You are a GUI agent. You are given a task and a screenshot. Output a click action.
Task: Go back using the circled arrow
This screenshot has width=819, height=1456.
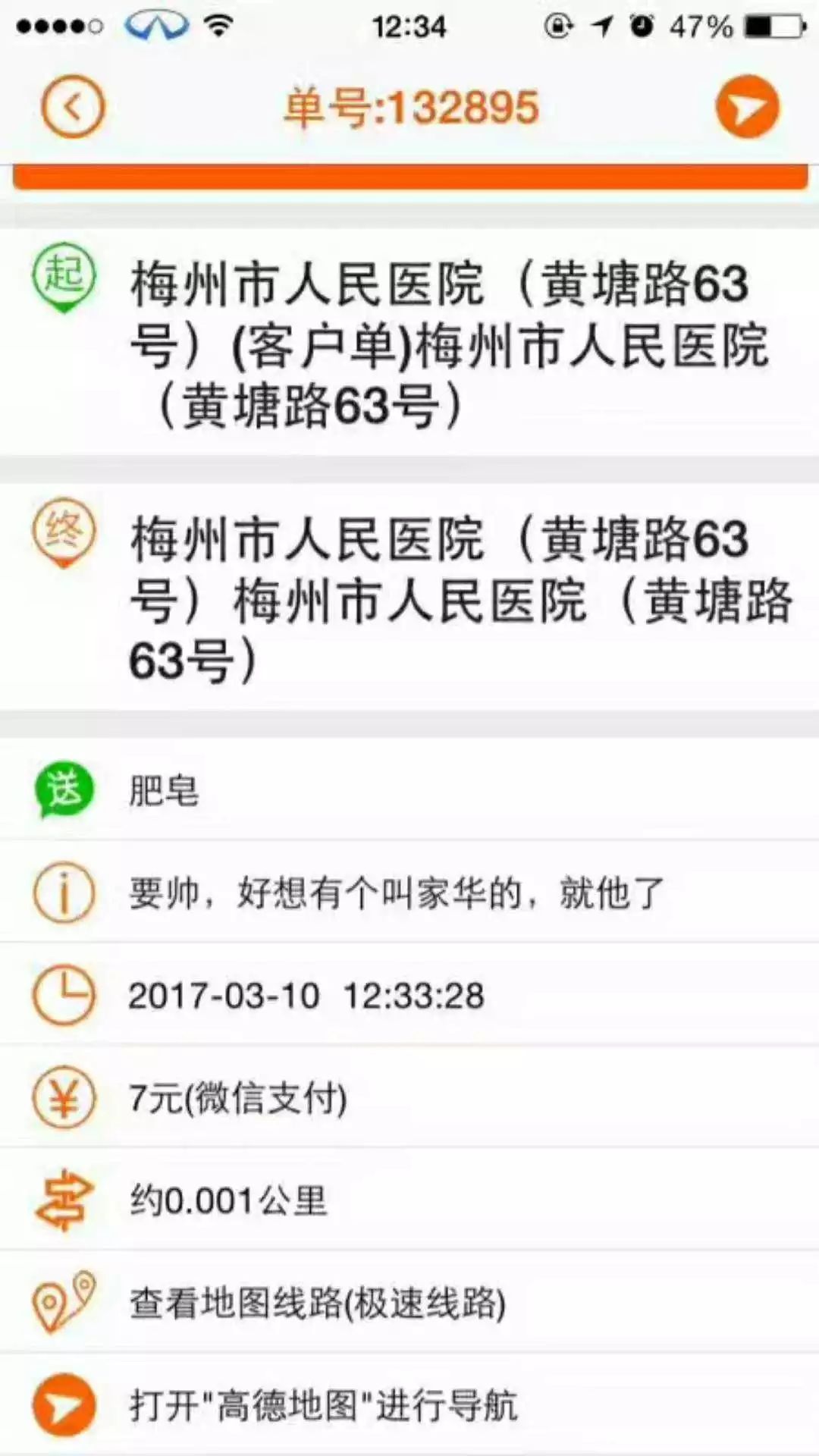[x=72, y=107]
